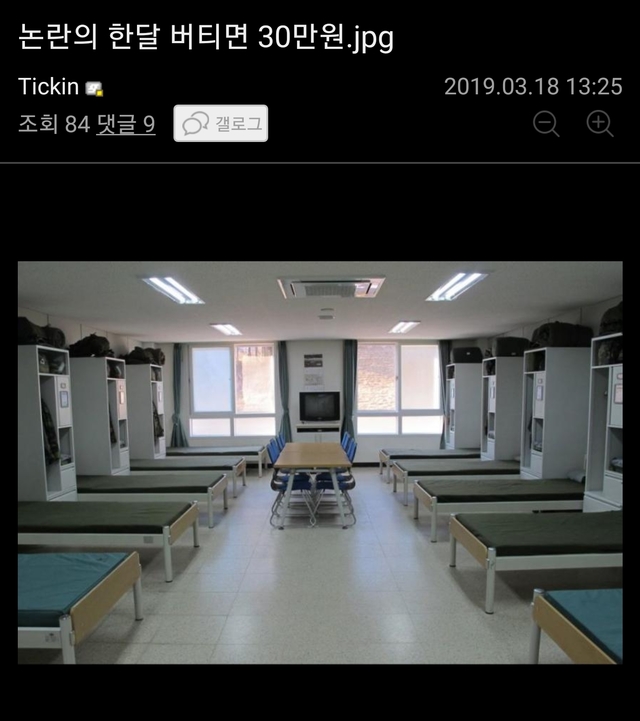640x721 pixels.
Task: Zoom out with the minus magnifier
Action: (546, 124)
